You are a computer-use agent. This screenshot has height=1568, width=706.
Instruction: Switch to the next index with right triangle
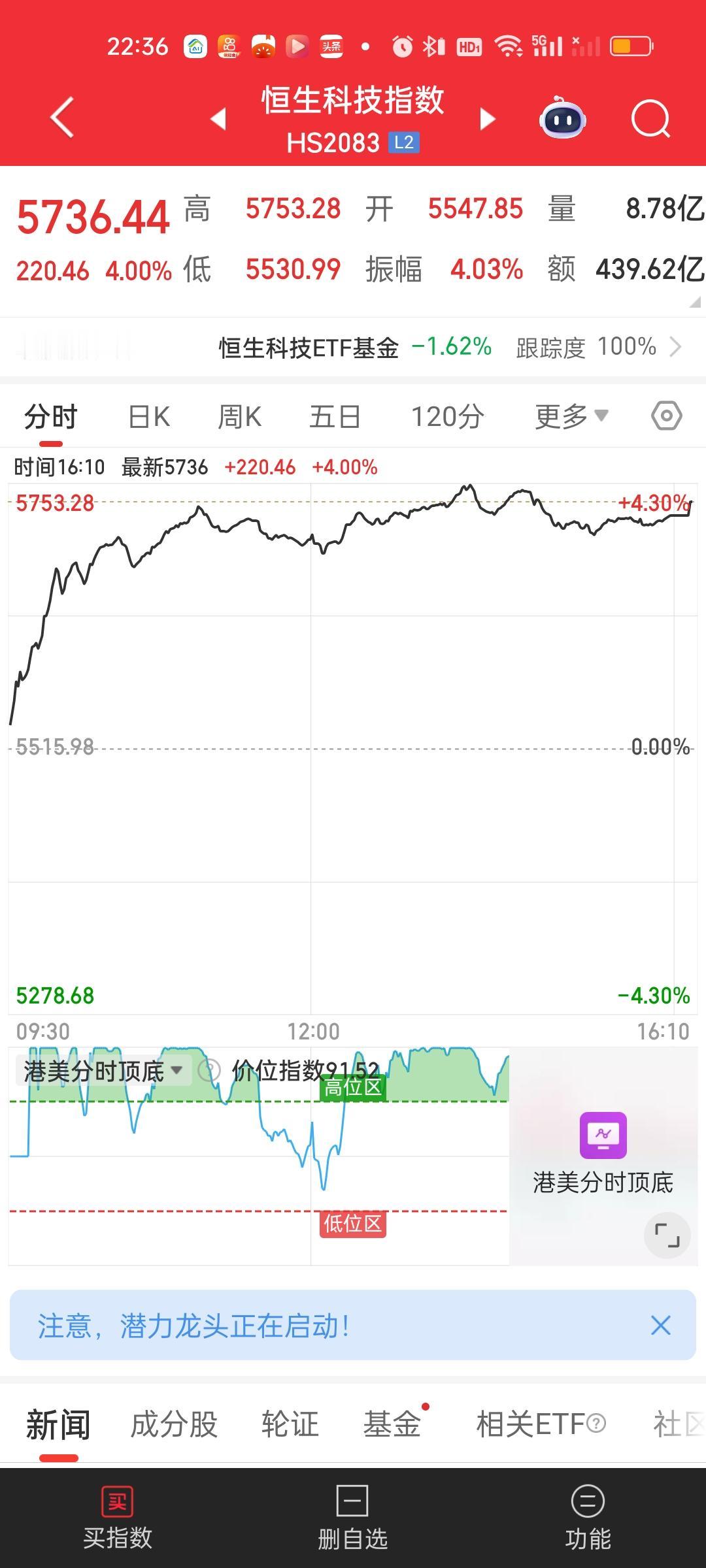click(487, 119)
